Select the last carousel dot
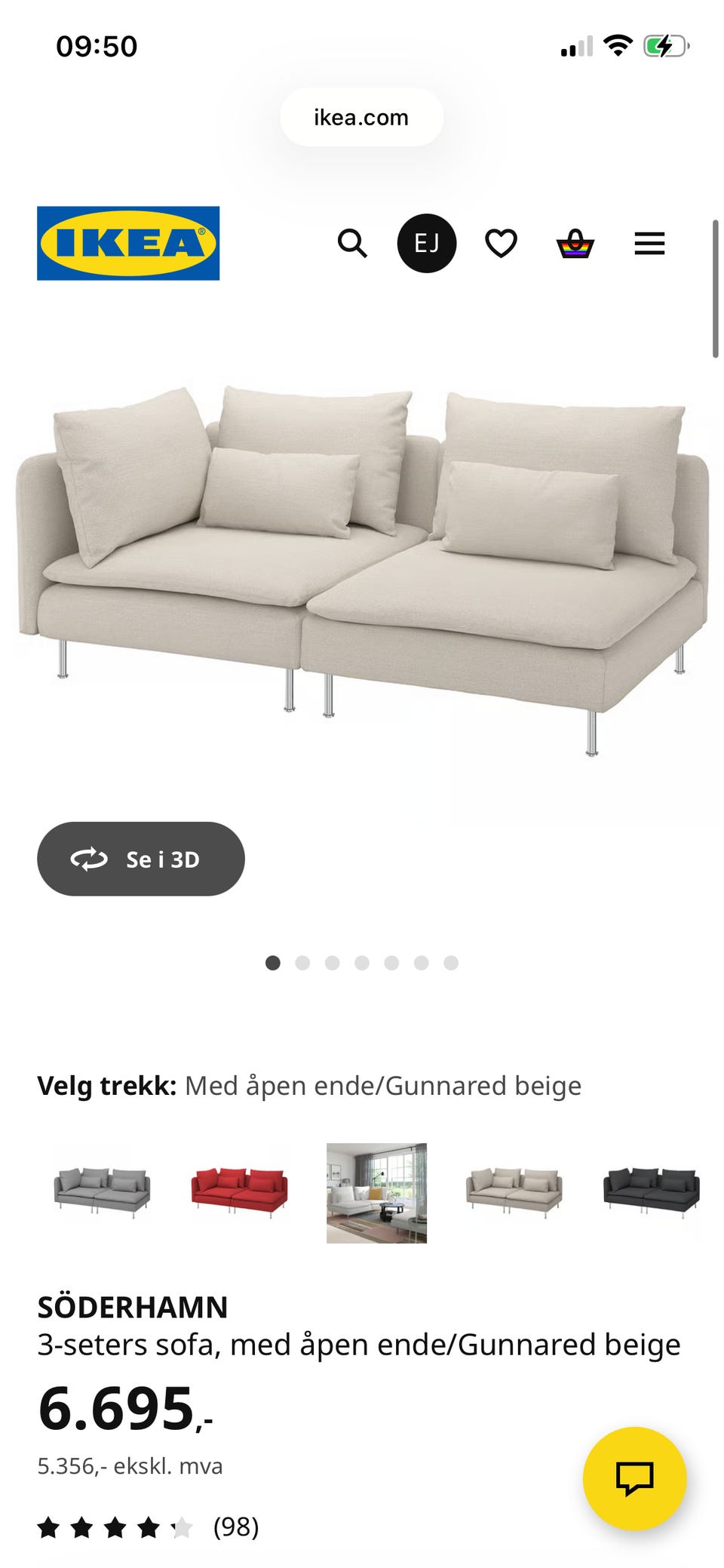The width and height of the screenshot is (724, 1568). tap(450, 961)
